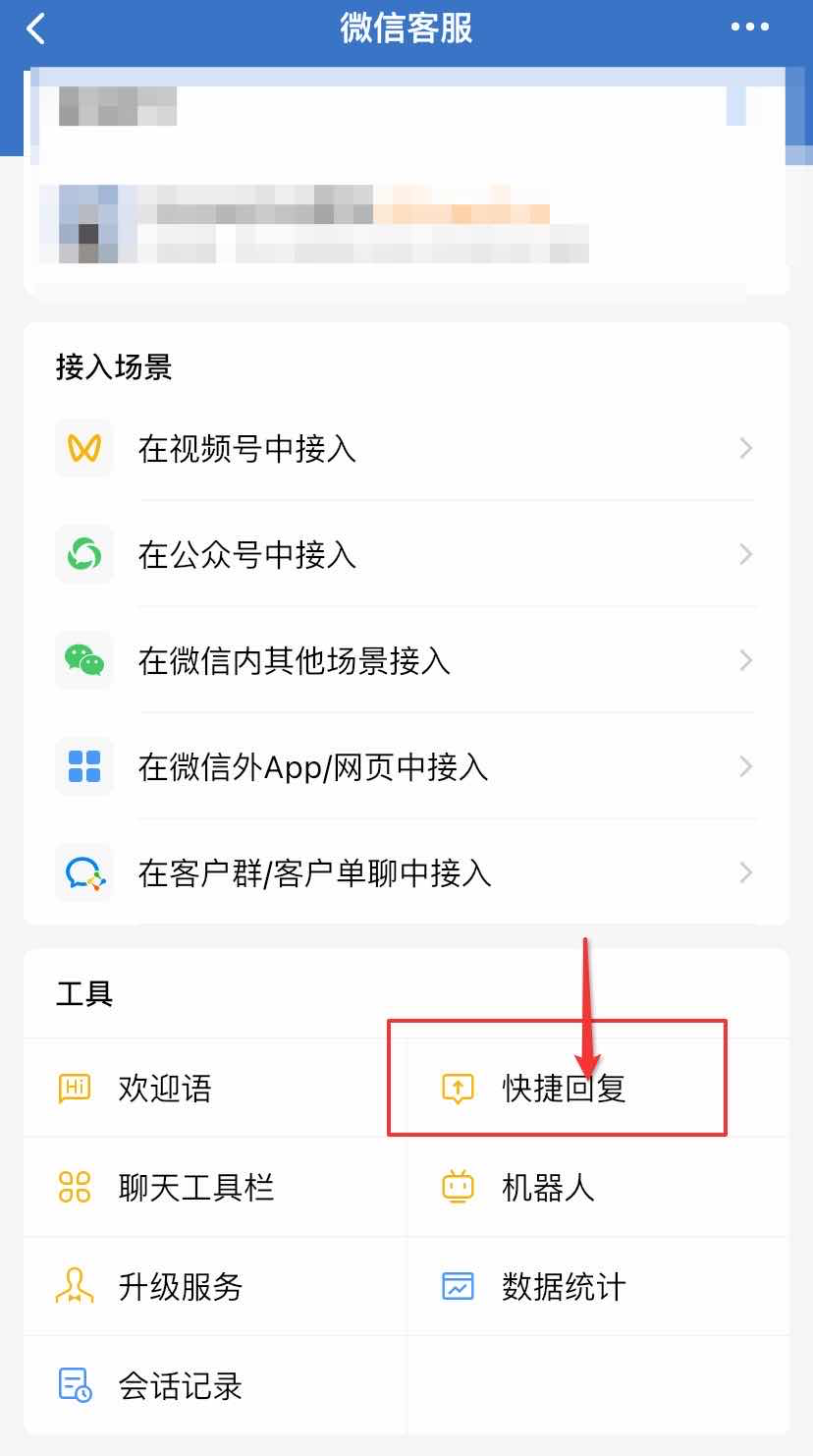Go back with the back arrow
Screen dimensions: 813x1456
35,28
